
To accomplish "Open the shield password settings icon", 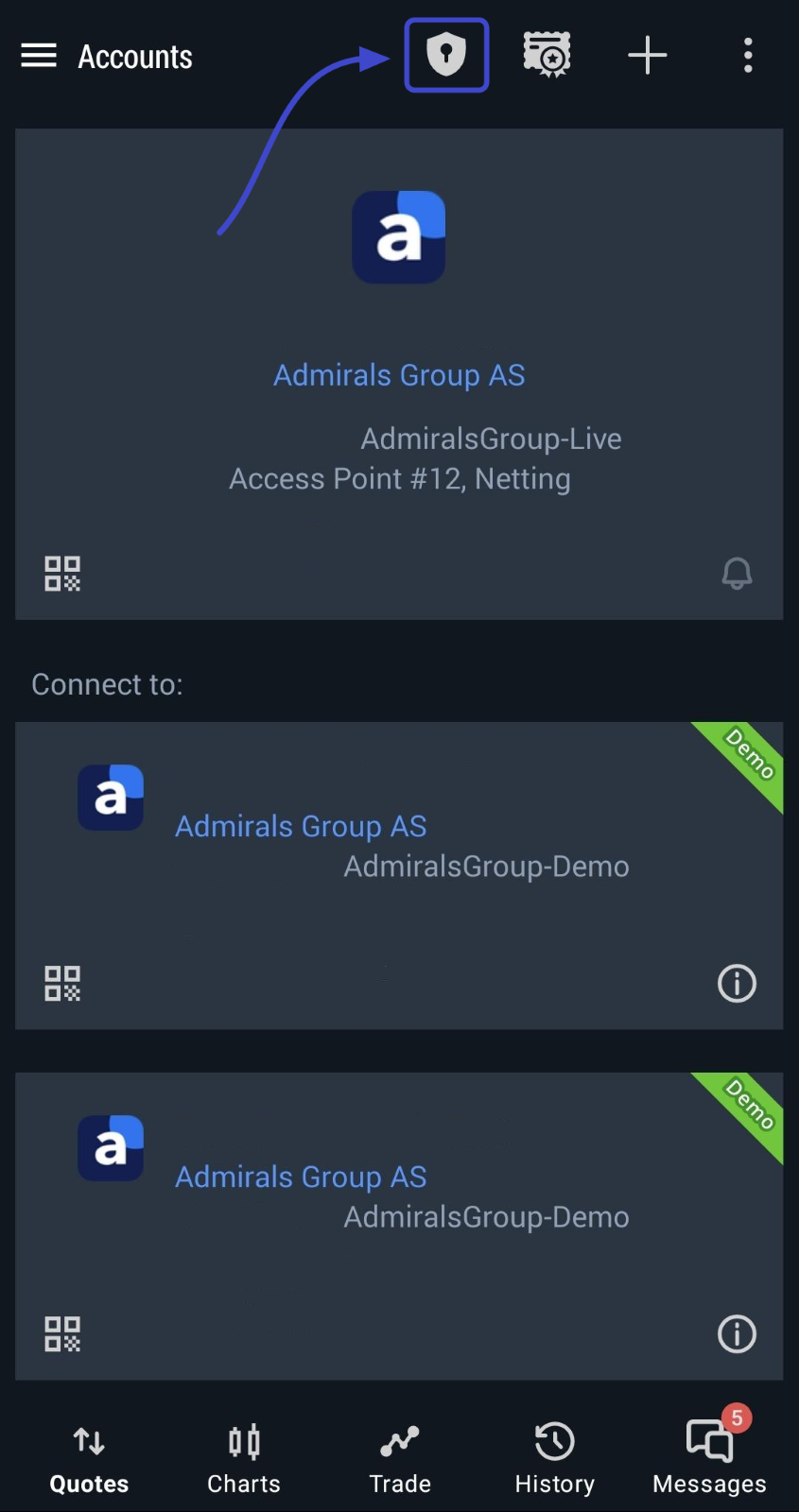I will click(x=446, y=55).
